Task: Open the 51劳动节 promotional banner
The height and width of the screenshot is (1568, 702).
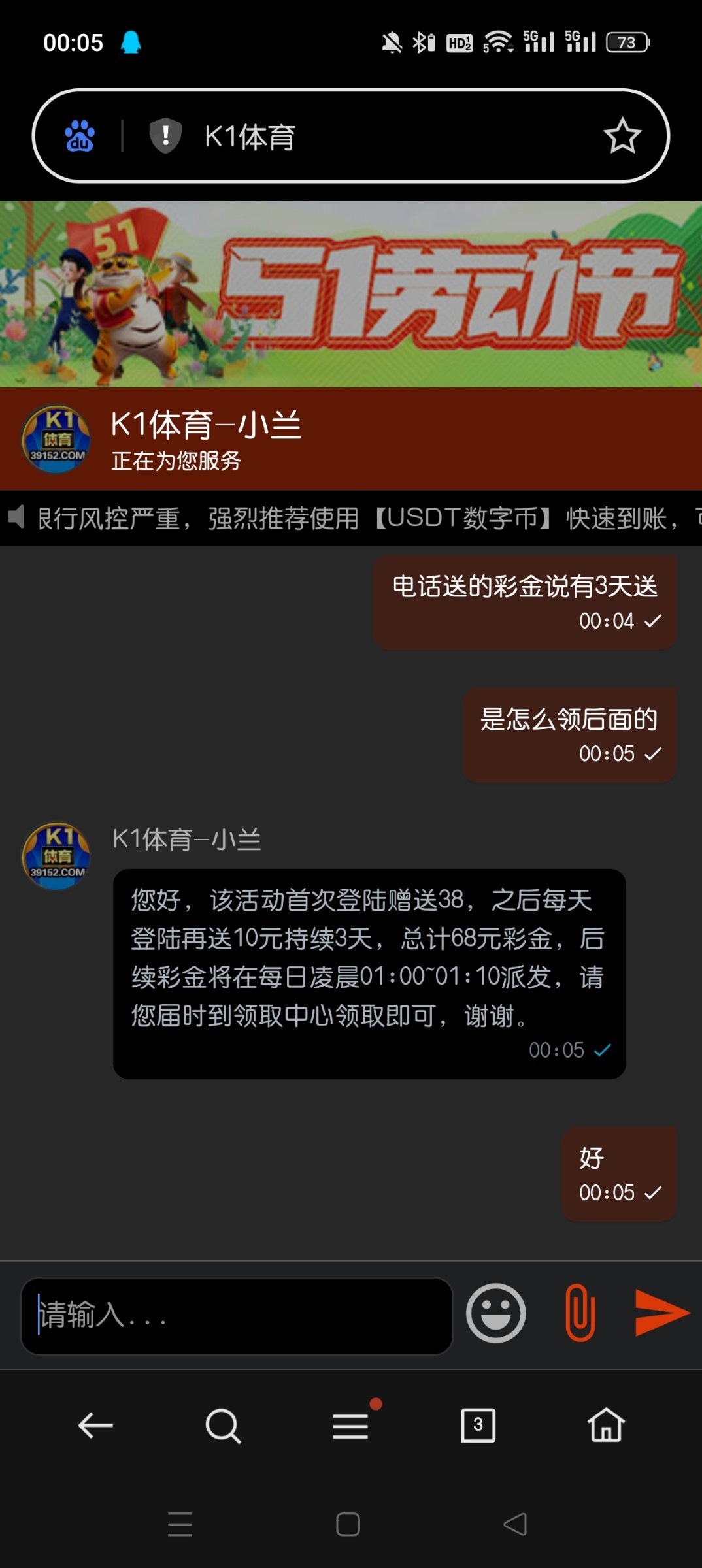Action: [x=351, y=294]
